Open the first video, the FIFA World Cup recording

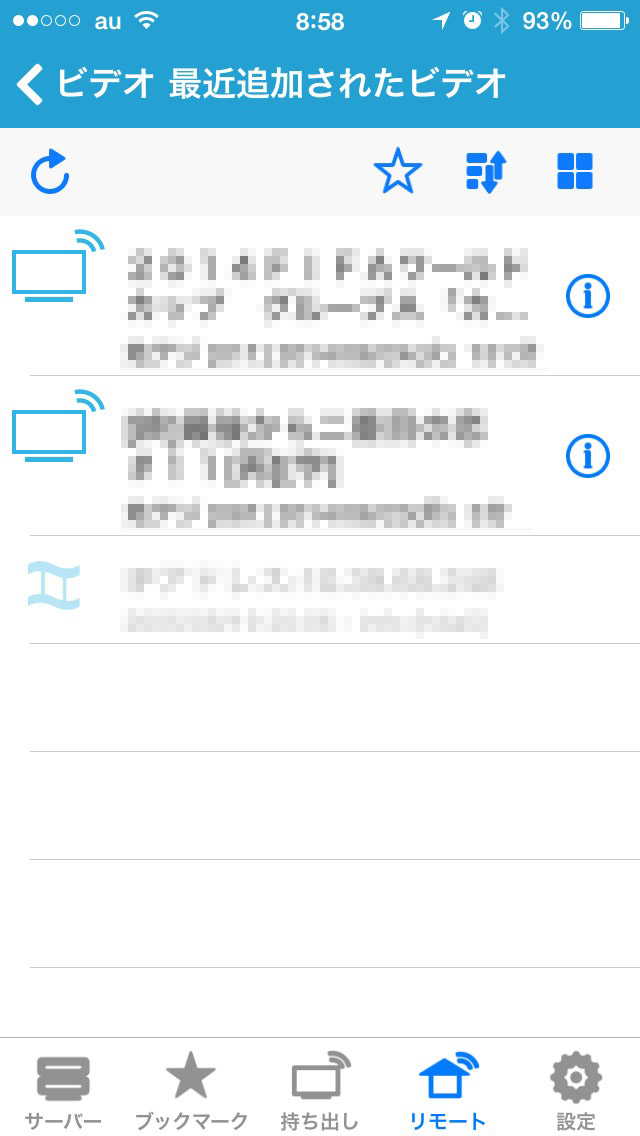pos(320,296)
